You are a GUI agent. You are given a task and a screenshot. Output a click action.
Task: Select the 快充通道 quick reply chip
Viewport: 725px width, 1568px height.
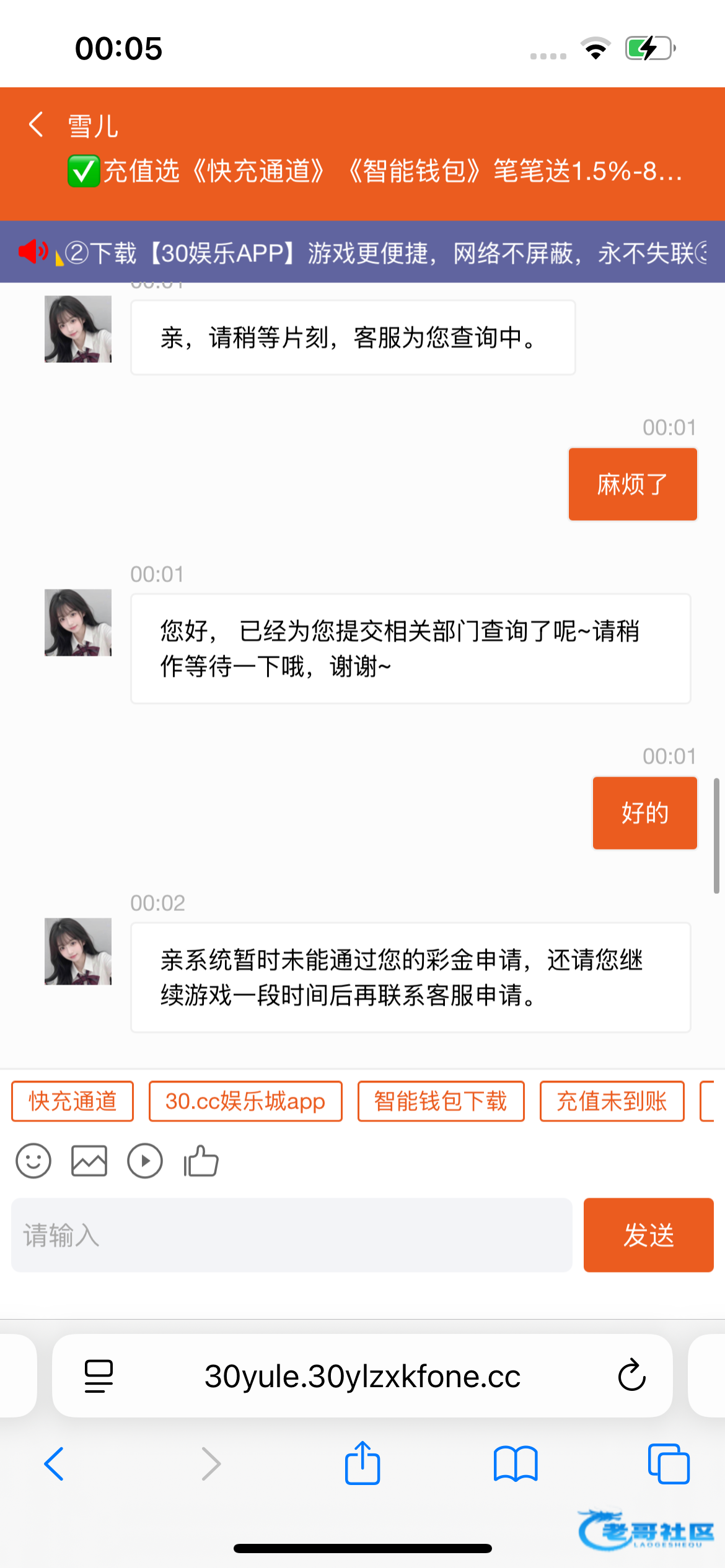pyautogui.click(x=72, y=1101)
